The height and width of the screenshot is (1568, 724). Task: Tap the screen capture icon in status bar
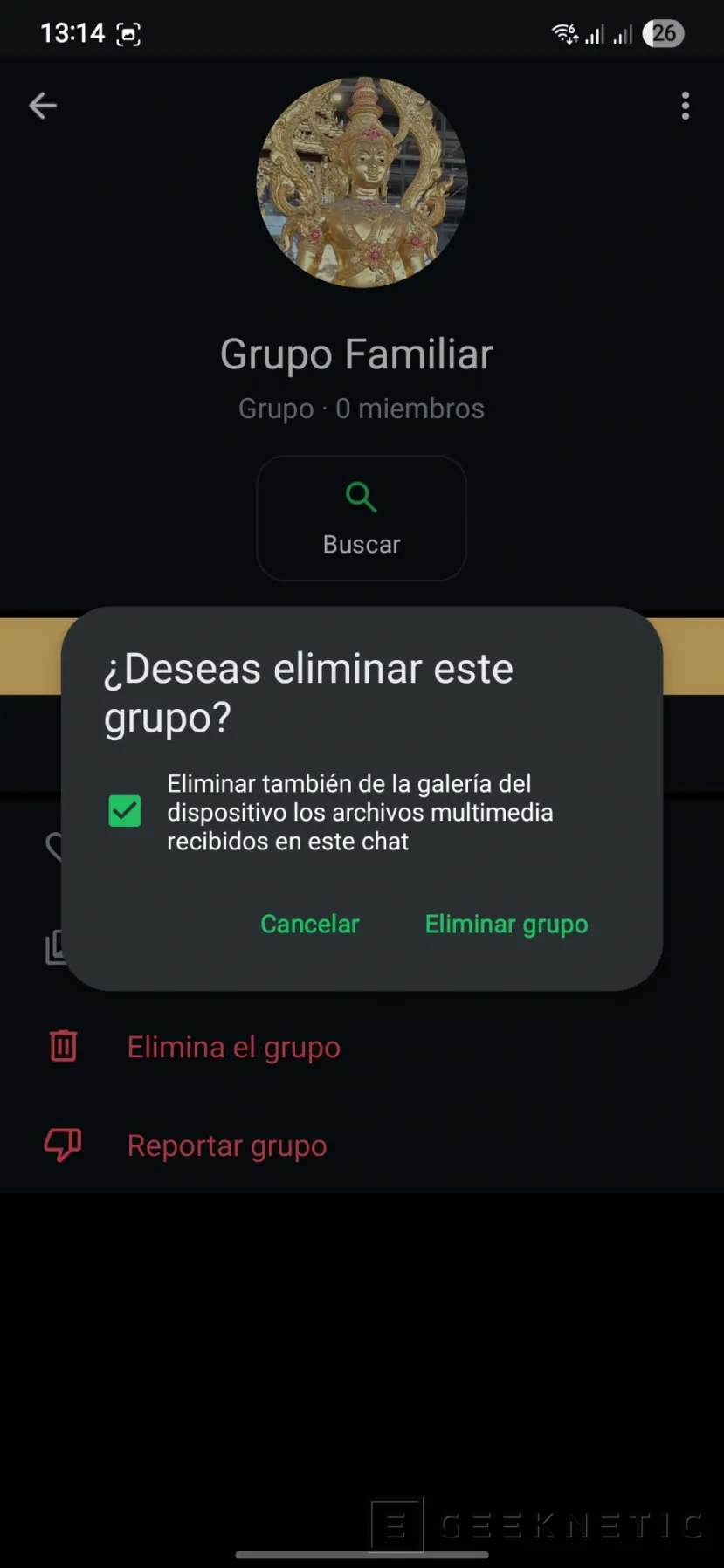tap(129, 32)
